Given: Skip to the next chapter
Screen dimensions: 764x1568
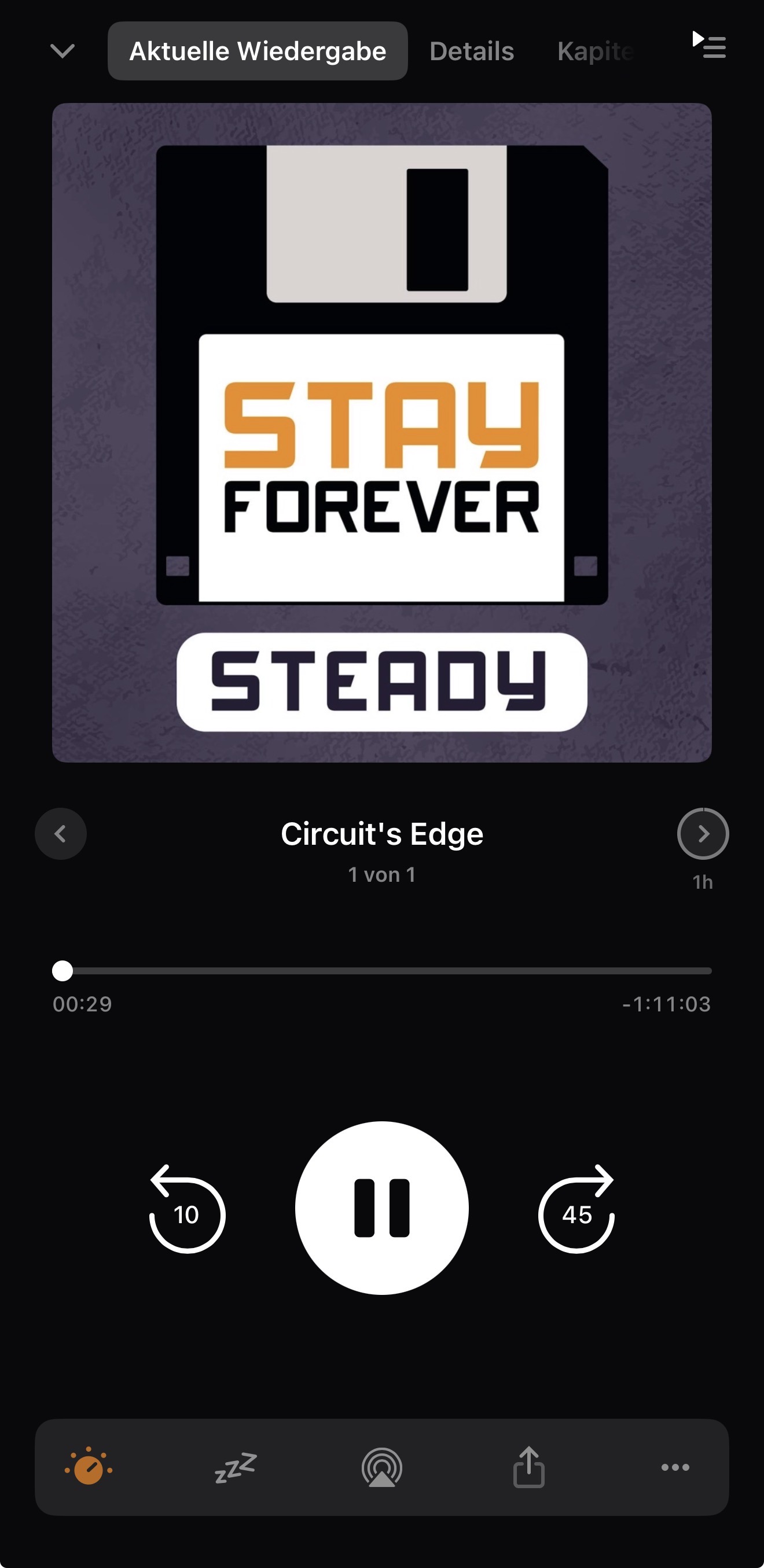Looking at the screenshot, I should tap(703, 833).
